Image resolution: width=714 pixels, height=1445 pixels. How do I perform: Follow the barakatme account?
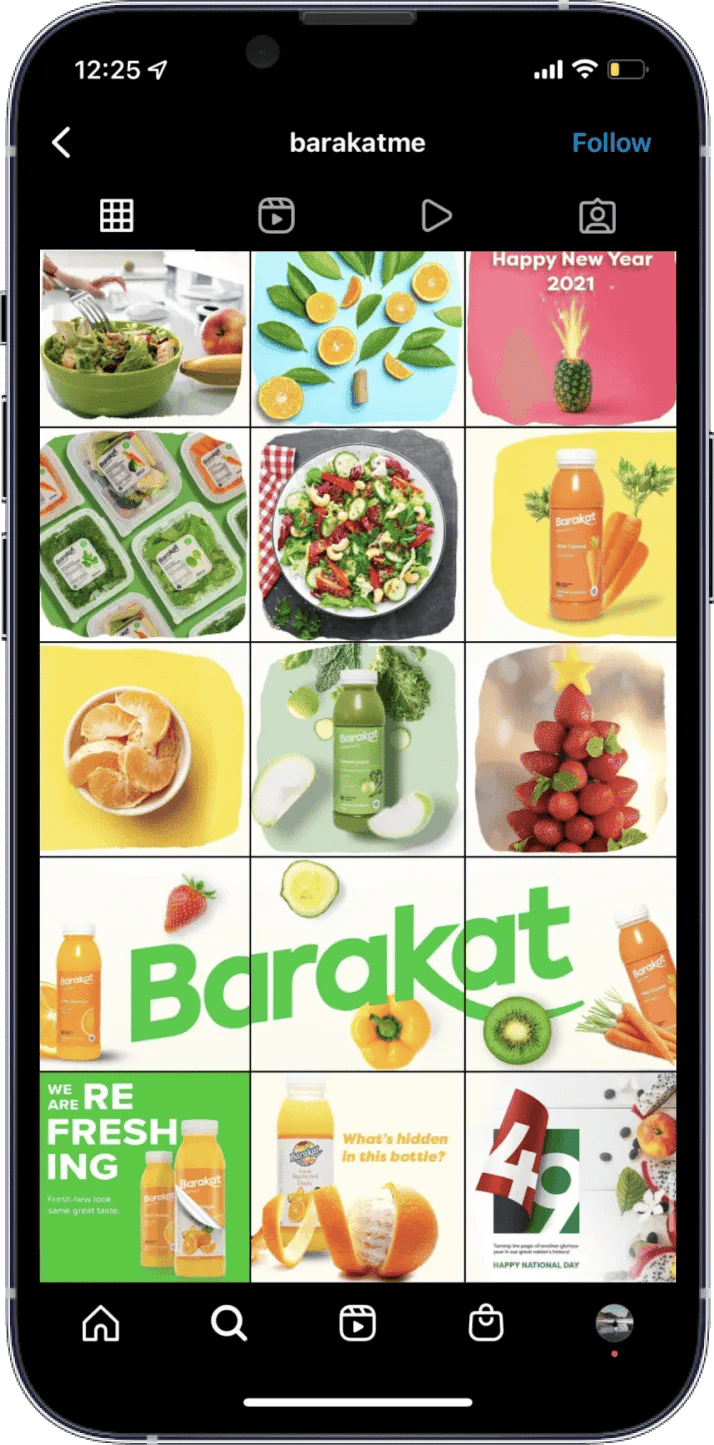[611, 143]
